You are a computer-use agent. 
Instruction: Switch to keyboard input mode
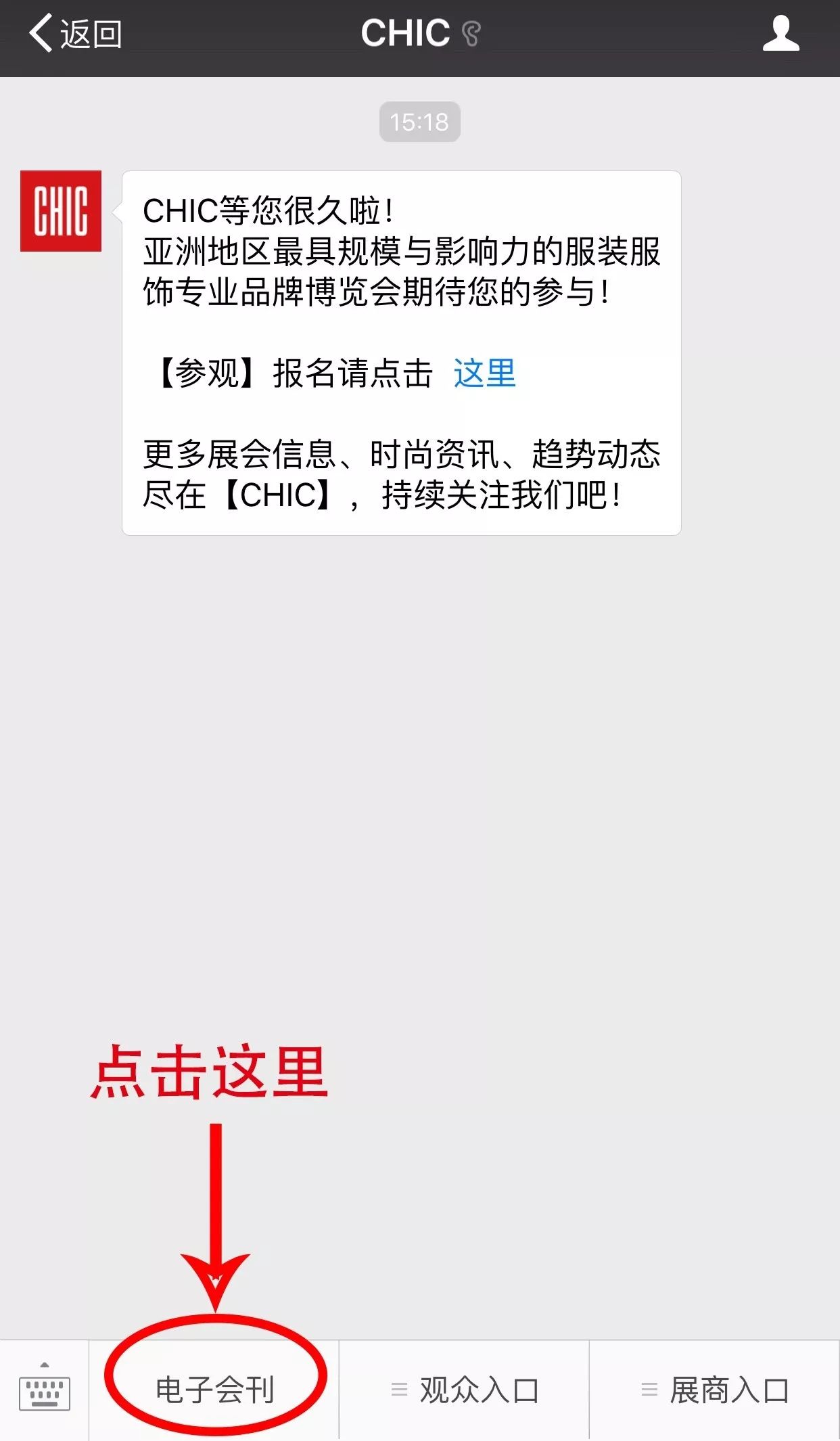pyautogui.click(x=45, y=1390)
